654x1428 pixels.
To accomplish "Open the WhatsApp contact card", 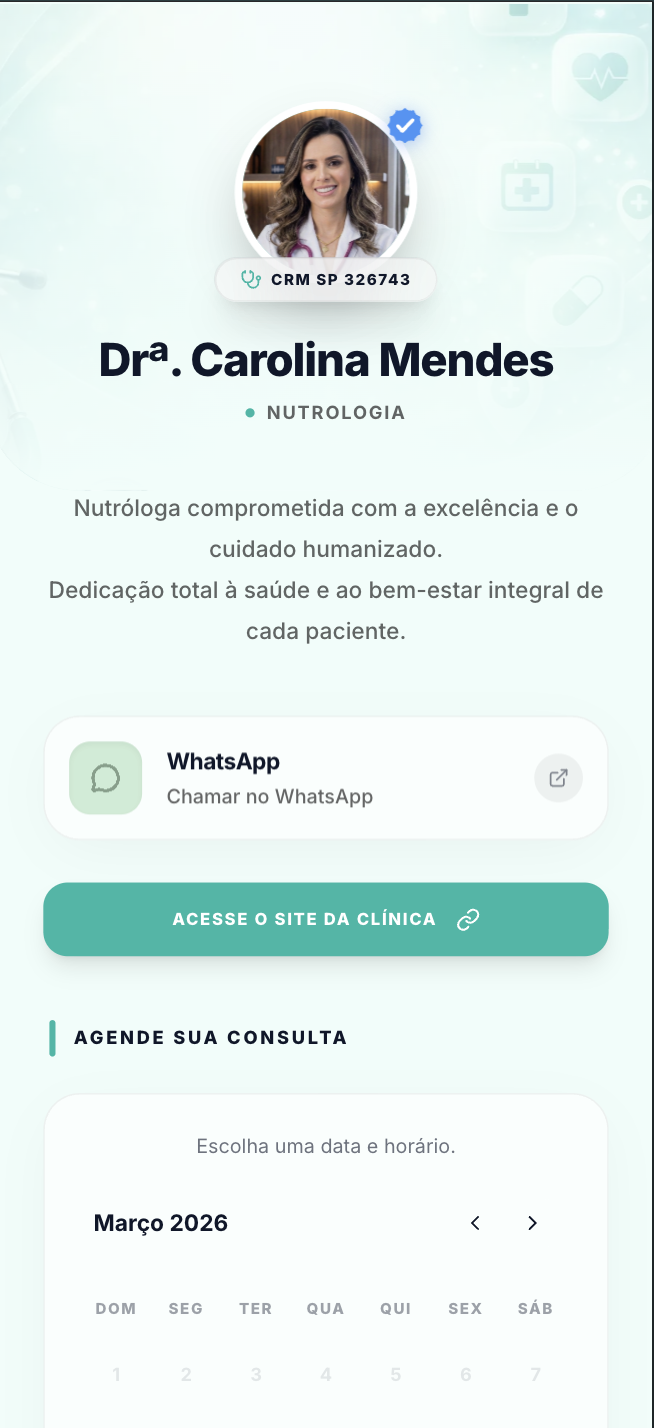I will click(x=325, y=778).
